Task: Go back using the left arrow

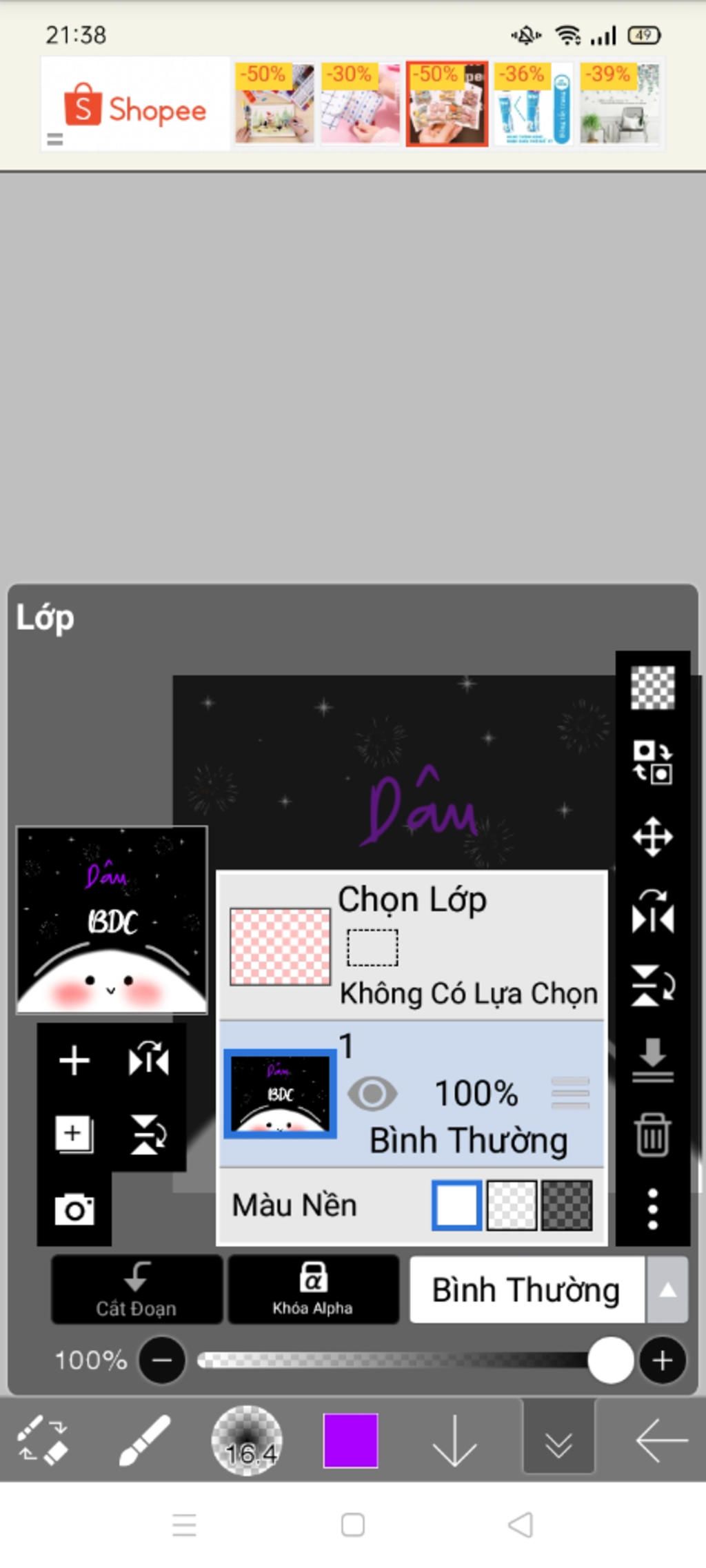Action: [660, 1440]
